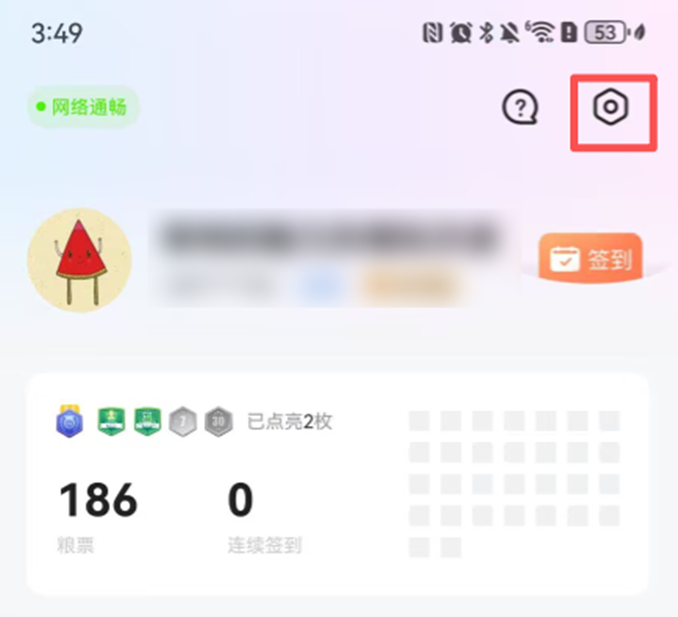Tap the 签到 check-in button
Viewport: 678px width, 617px height.
tap(591, 261)
